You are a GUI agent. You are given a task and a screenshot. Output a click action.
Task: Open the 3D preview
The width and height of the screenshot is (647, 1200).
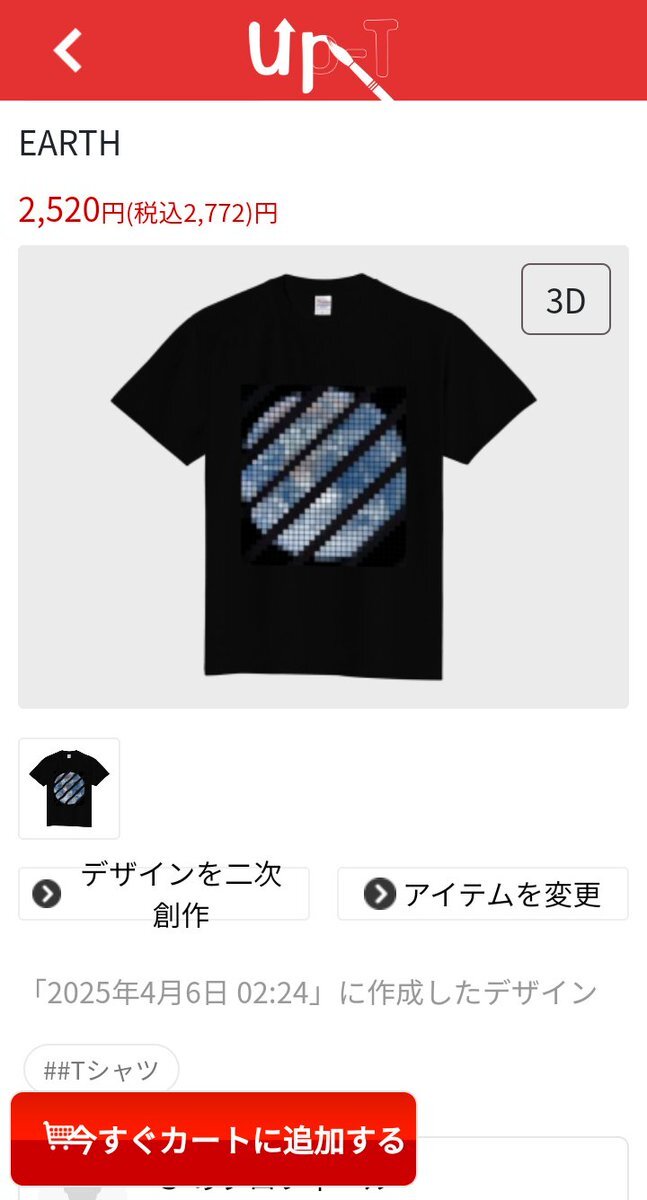[565, 299]
